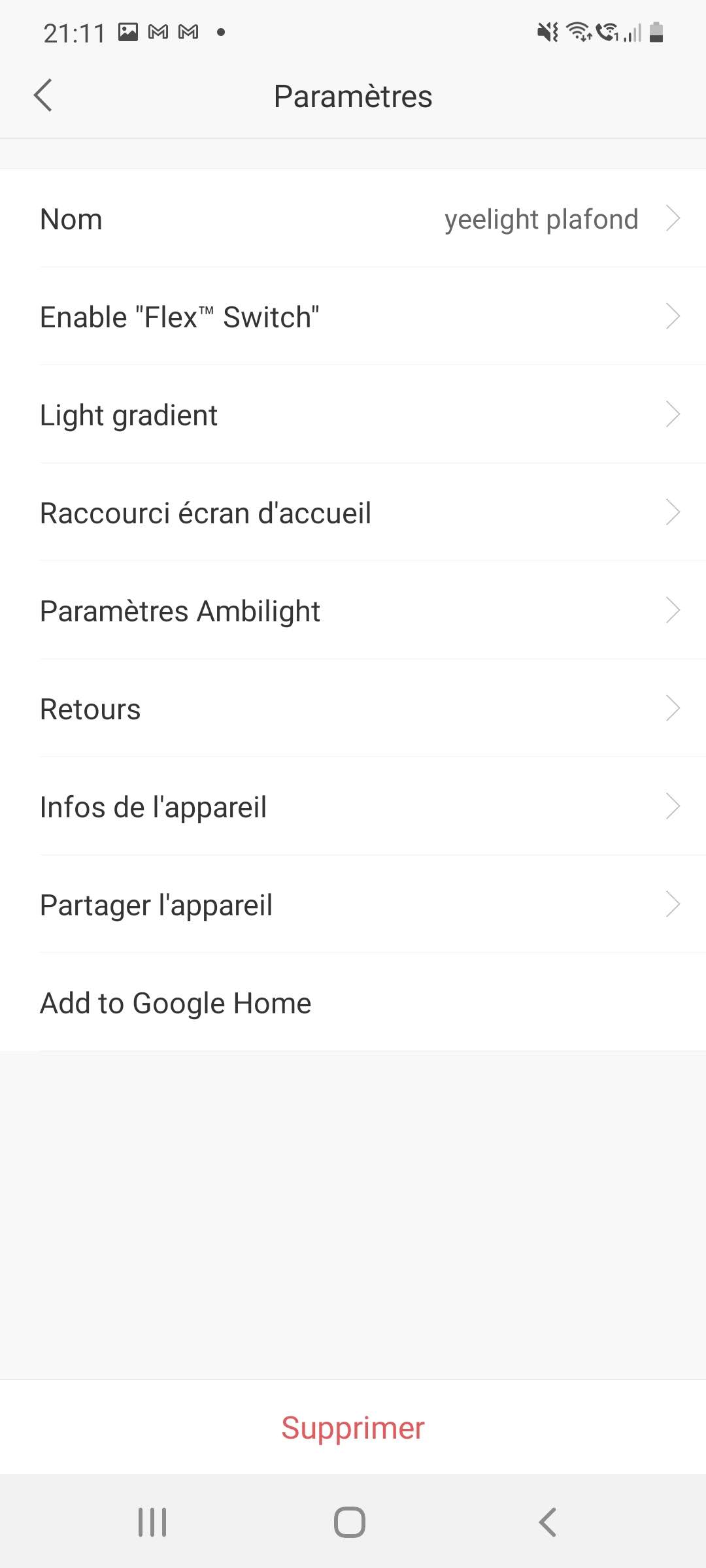
Task: Go to the system home screen
Action: click(x=350, y=1522)
